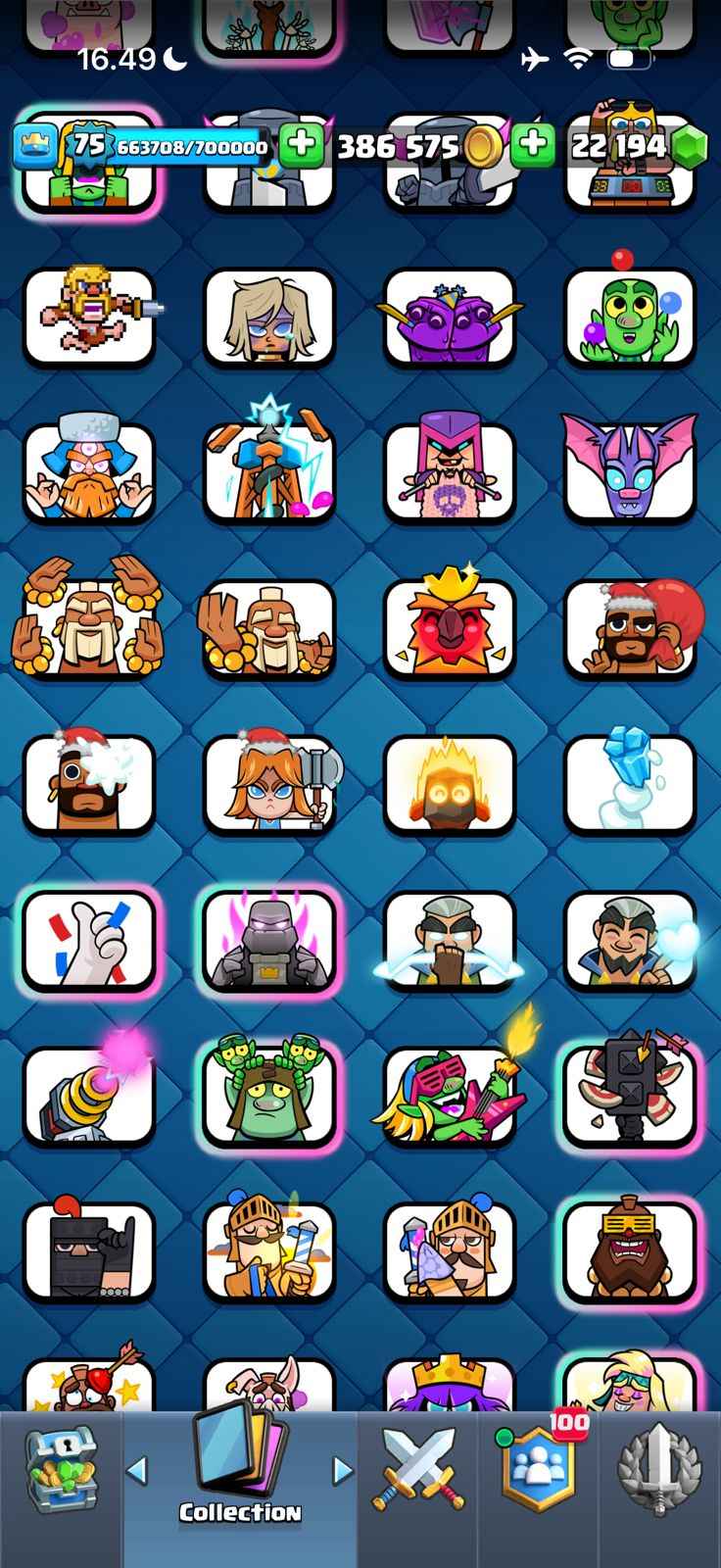This screenshot has width=721, height=1568.
Task: Go to the Events sword-and-laurel tab
Action: [x=659, y=1468]
